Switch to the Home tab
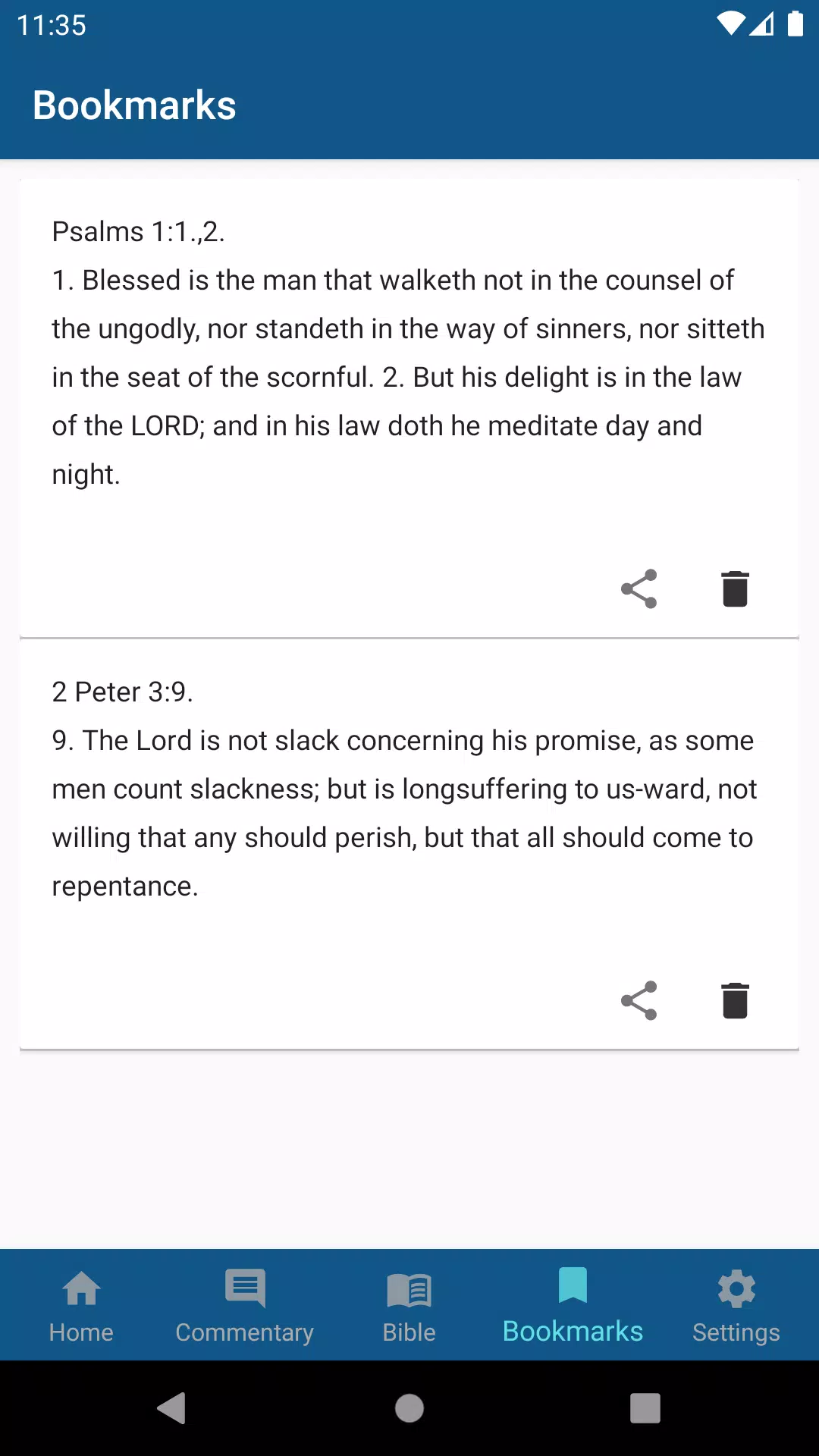Screen dimensions: 819x1456 (81, 1304)
